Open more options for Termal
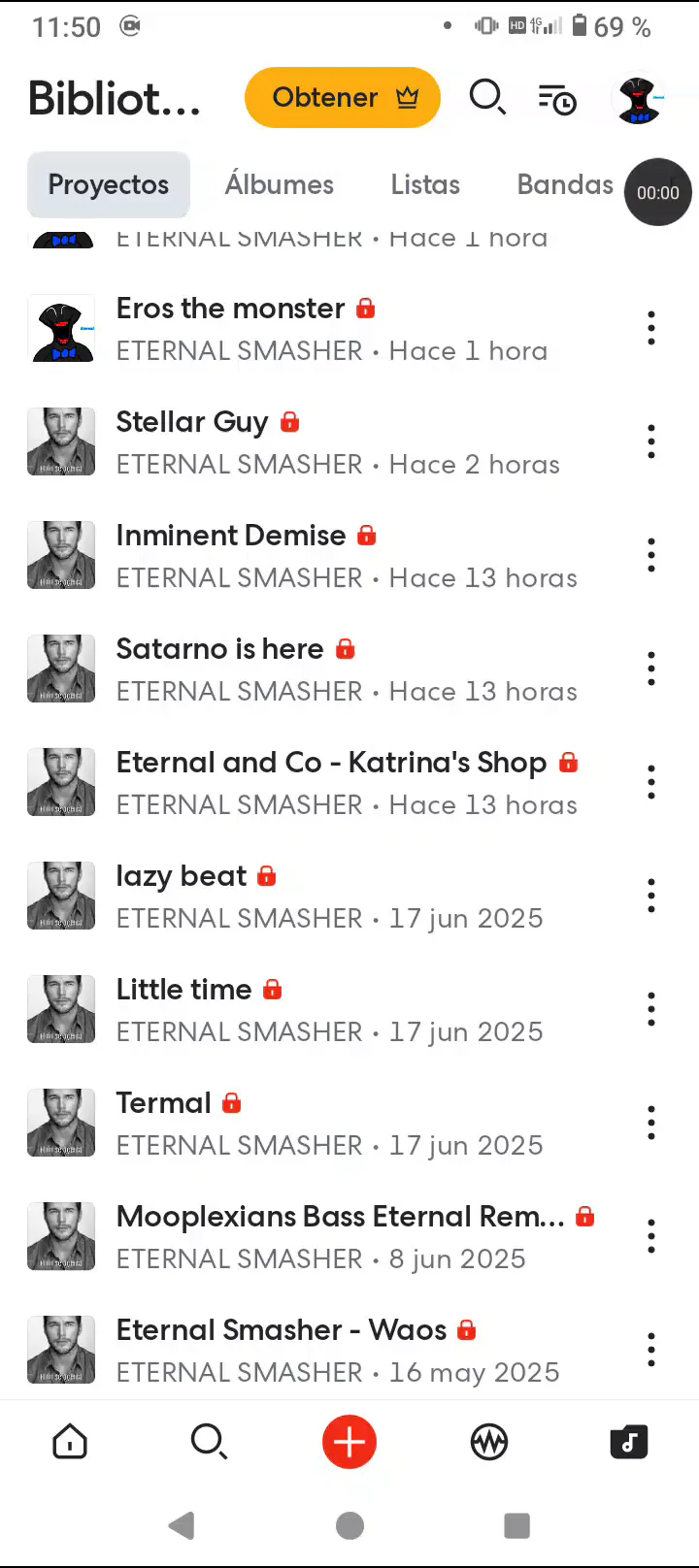Screen dimensions: 699x1568 pos(651,1124)
